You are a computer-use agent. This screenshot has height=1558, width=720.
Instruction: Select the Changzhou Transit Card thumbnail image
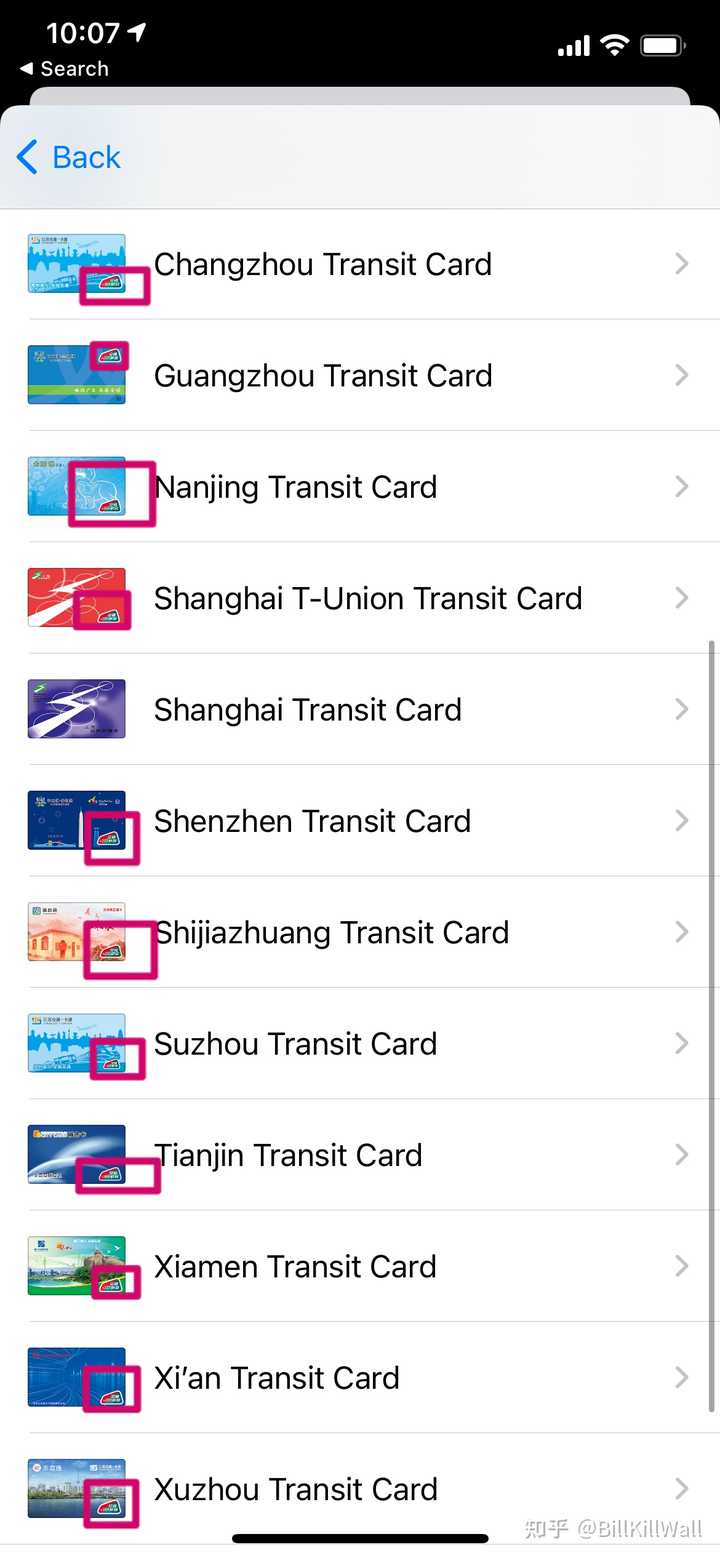pyautogui.click(x=76, y=263)
